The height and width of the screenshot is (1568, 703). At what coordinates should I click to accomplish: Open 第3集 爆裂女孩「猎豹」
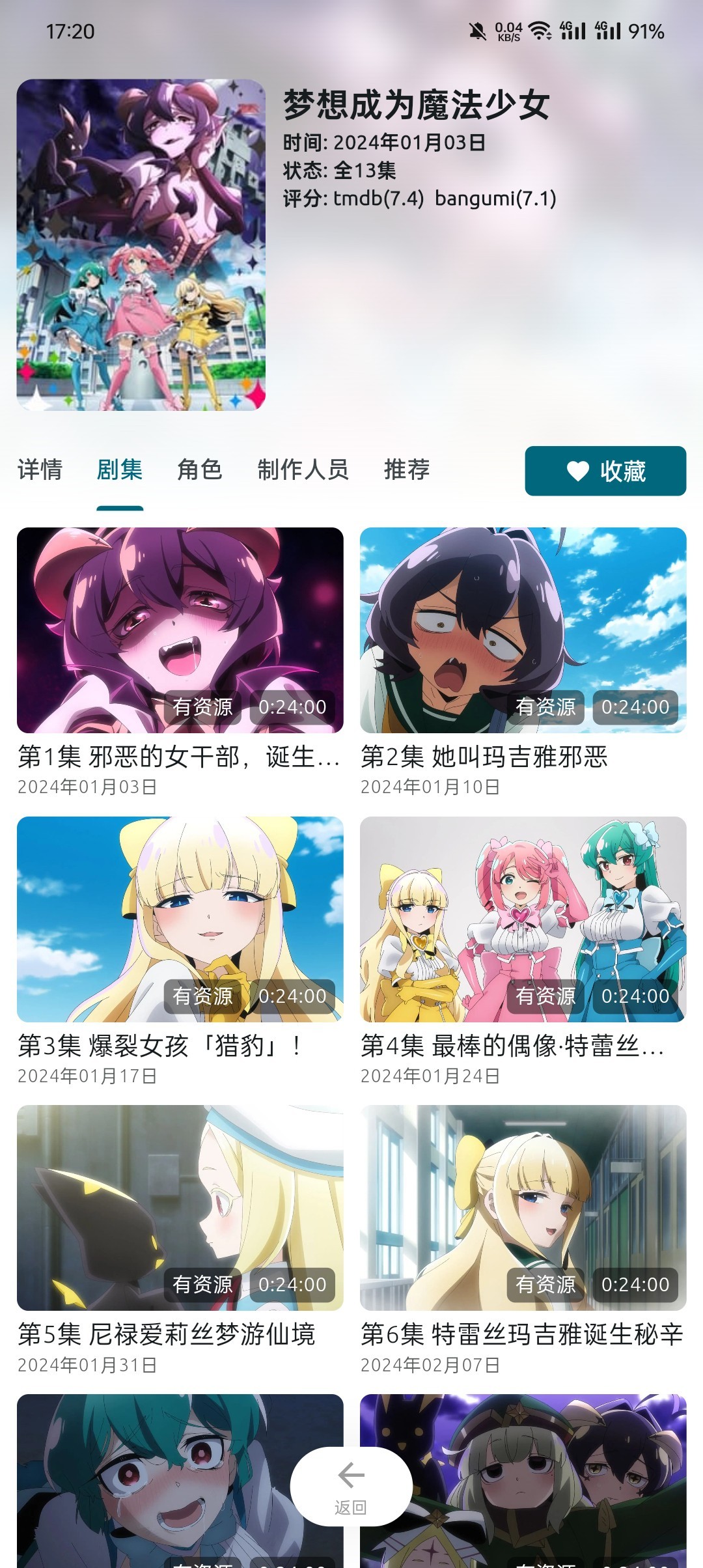(180, 919)
